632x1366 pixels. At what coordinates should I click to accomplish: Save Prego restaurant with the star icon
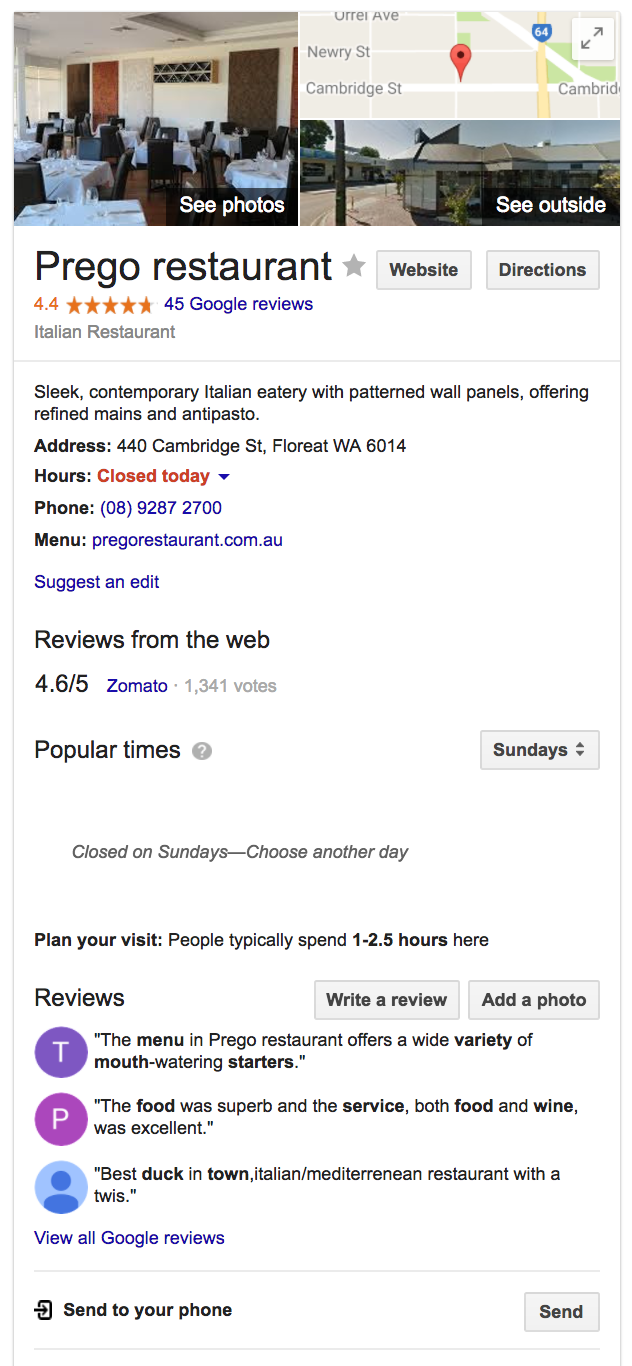pyautogui.click(x=354, y=266)
